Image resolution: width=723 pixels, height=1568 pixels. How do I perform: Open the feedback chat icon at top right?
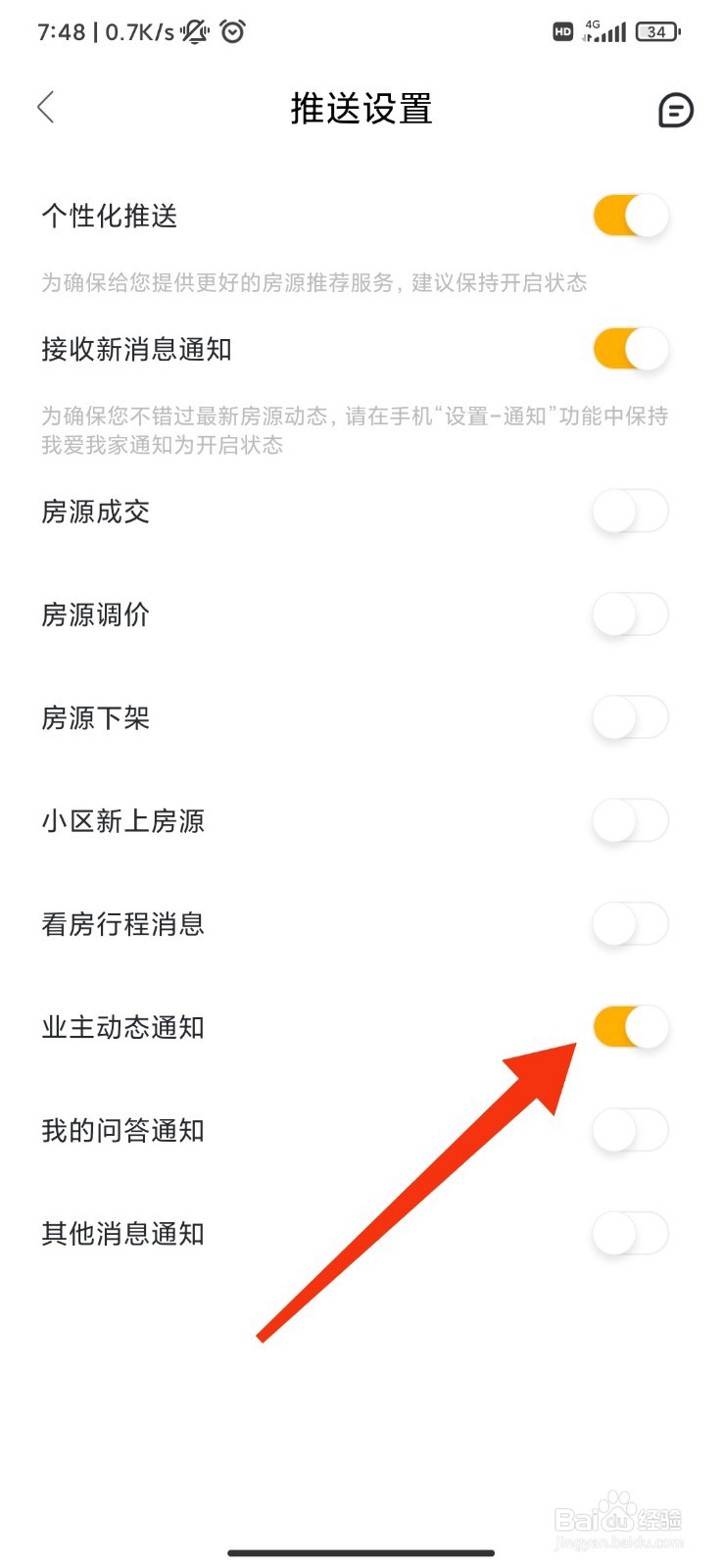[675, 111]
